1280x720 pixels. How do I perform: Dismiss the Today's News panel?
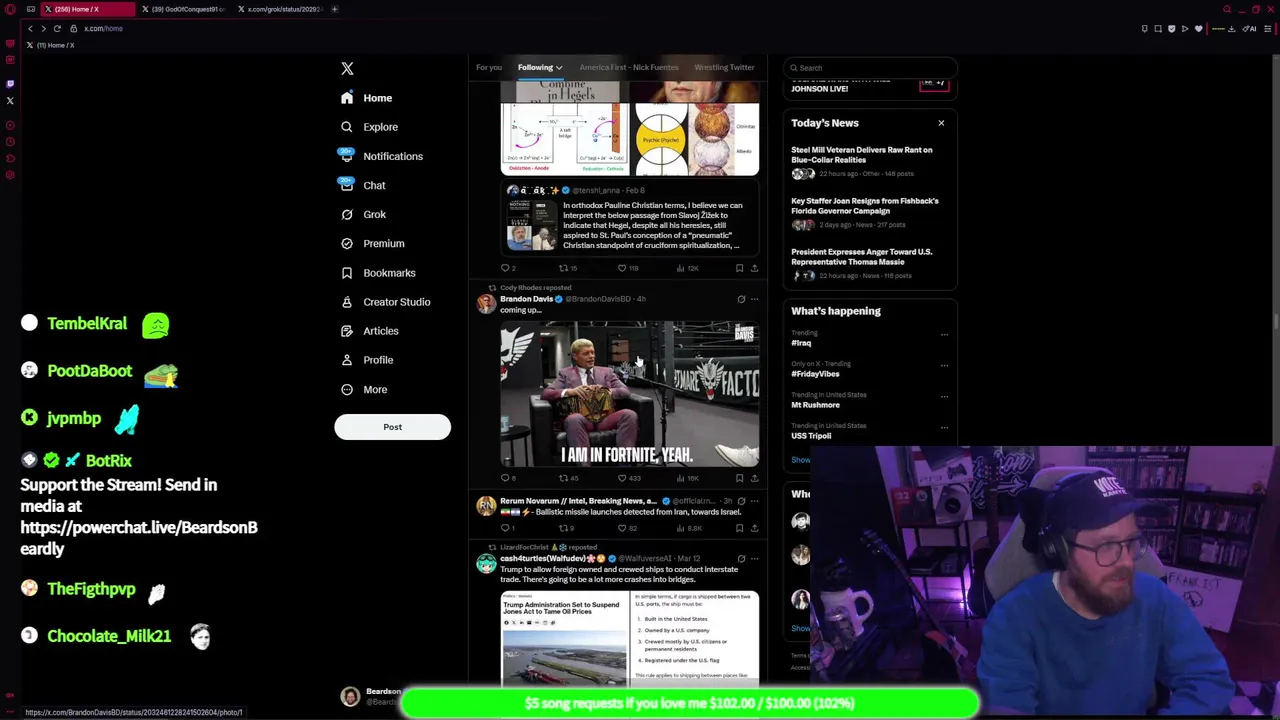941,123
